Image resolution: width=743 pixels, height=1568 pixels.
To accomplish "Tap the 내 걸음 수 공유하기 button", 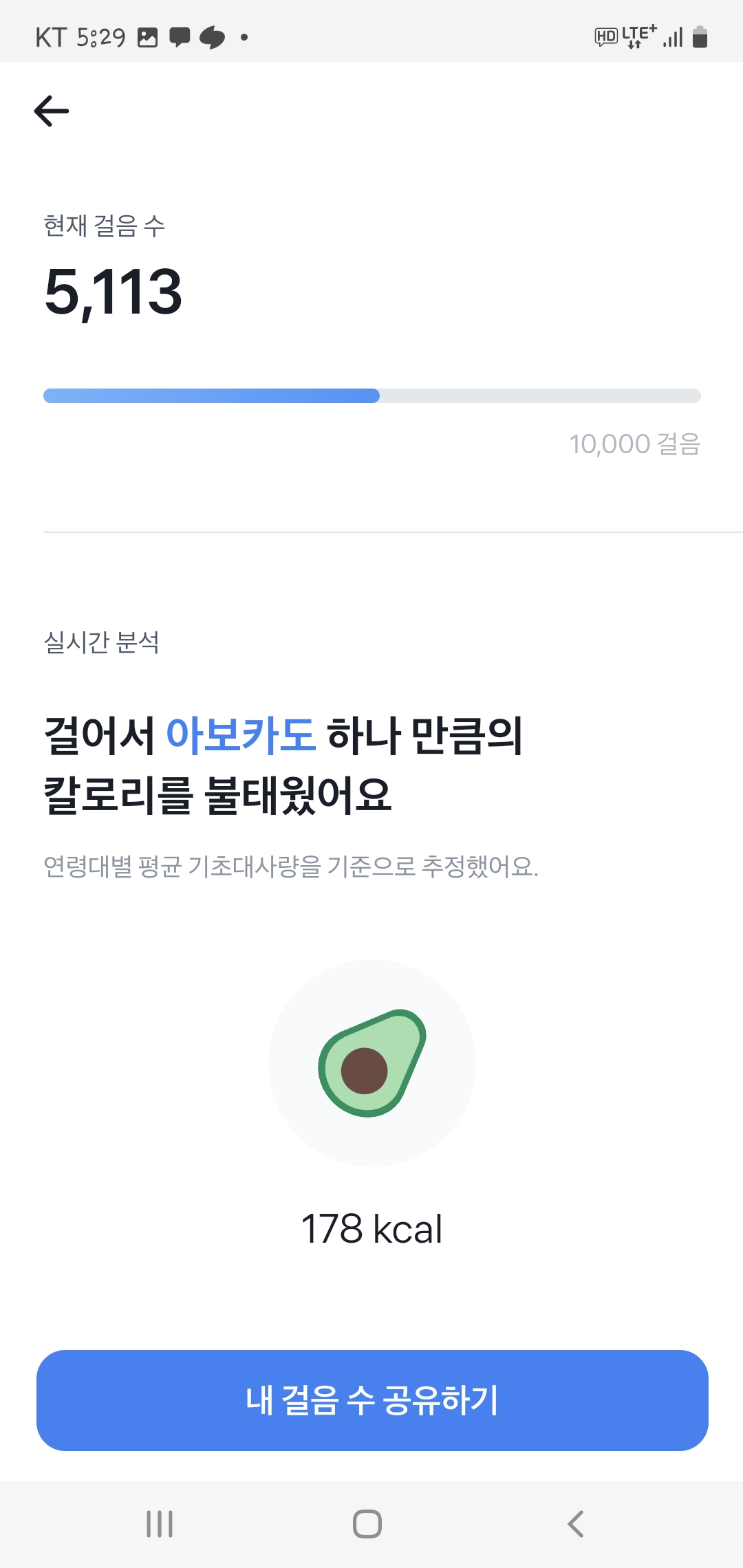I will point(372,1400).
